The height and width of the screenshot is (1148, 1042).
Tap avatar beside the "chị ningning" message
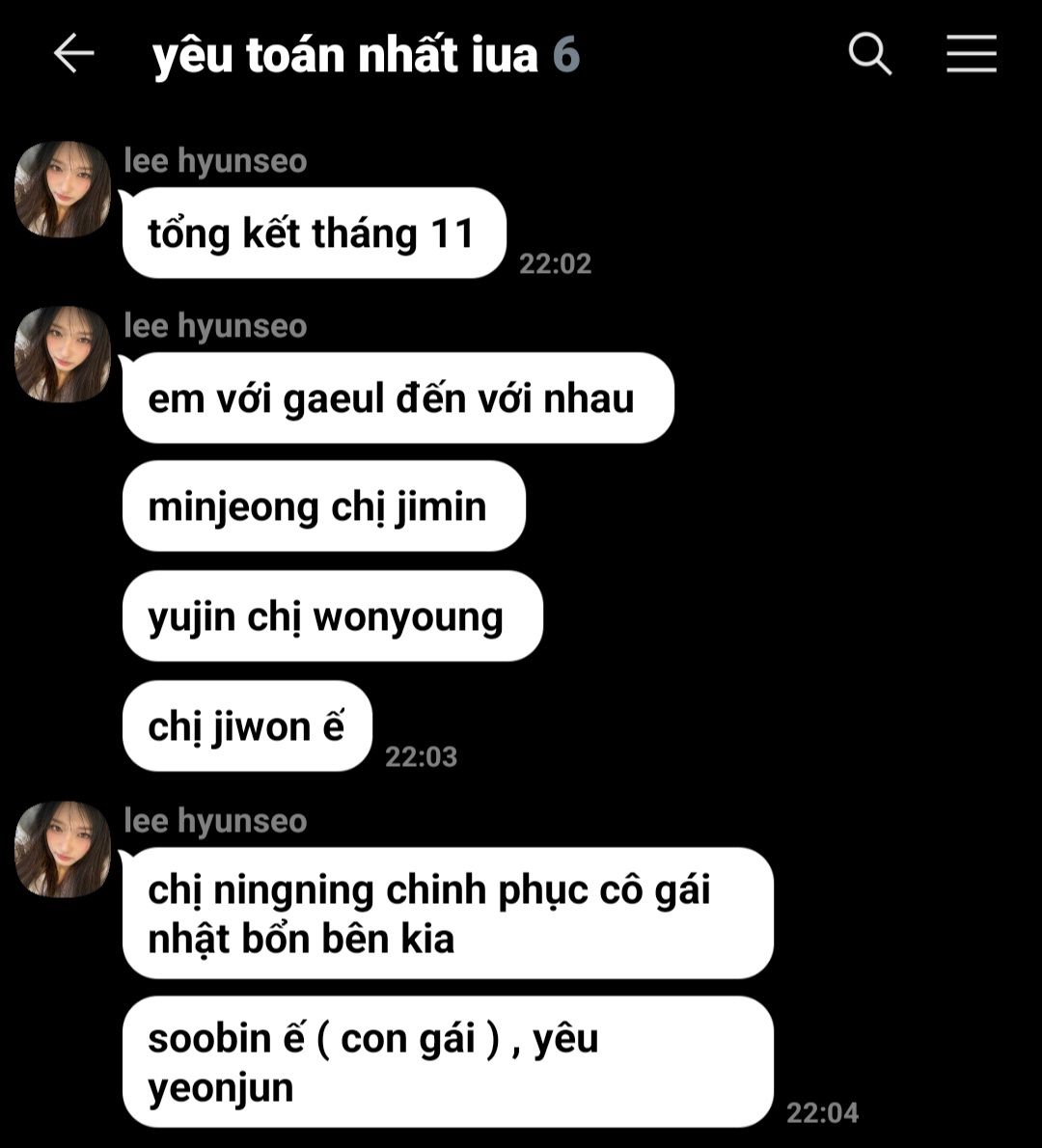click(63, 850)
